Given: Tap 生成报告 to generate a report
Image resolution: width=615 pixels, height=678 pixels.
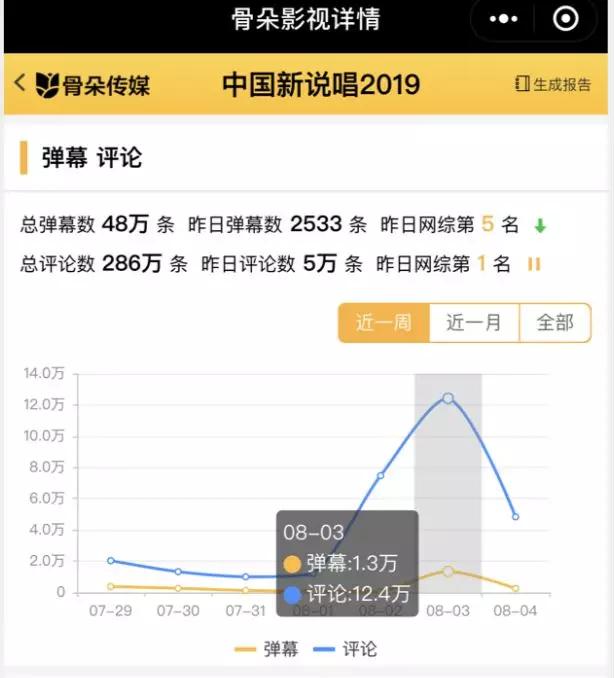Looking at the screenshot, I should click(553, 84).
